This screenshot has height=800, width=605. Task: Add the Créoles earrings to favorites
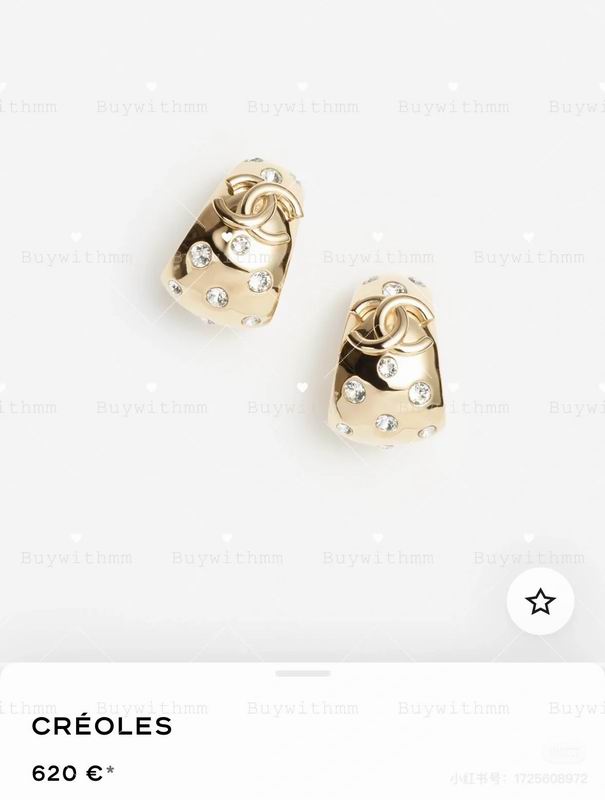[540, 601]
